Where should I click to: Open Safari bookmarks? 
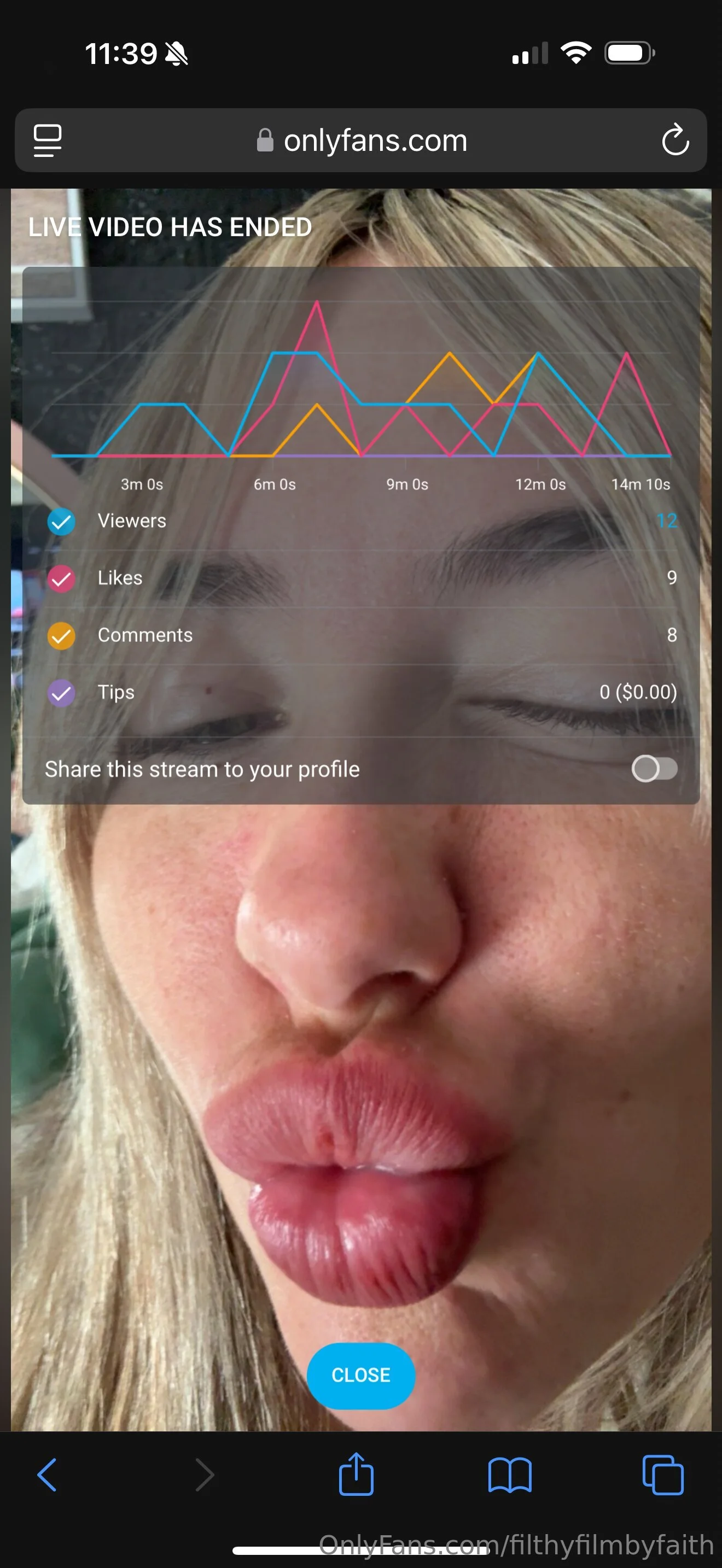(x=510, y=1475)
